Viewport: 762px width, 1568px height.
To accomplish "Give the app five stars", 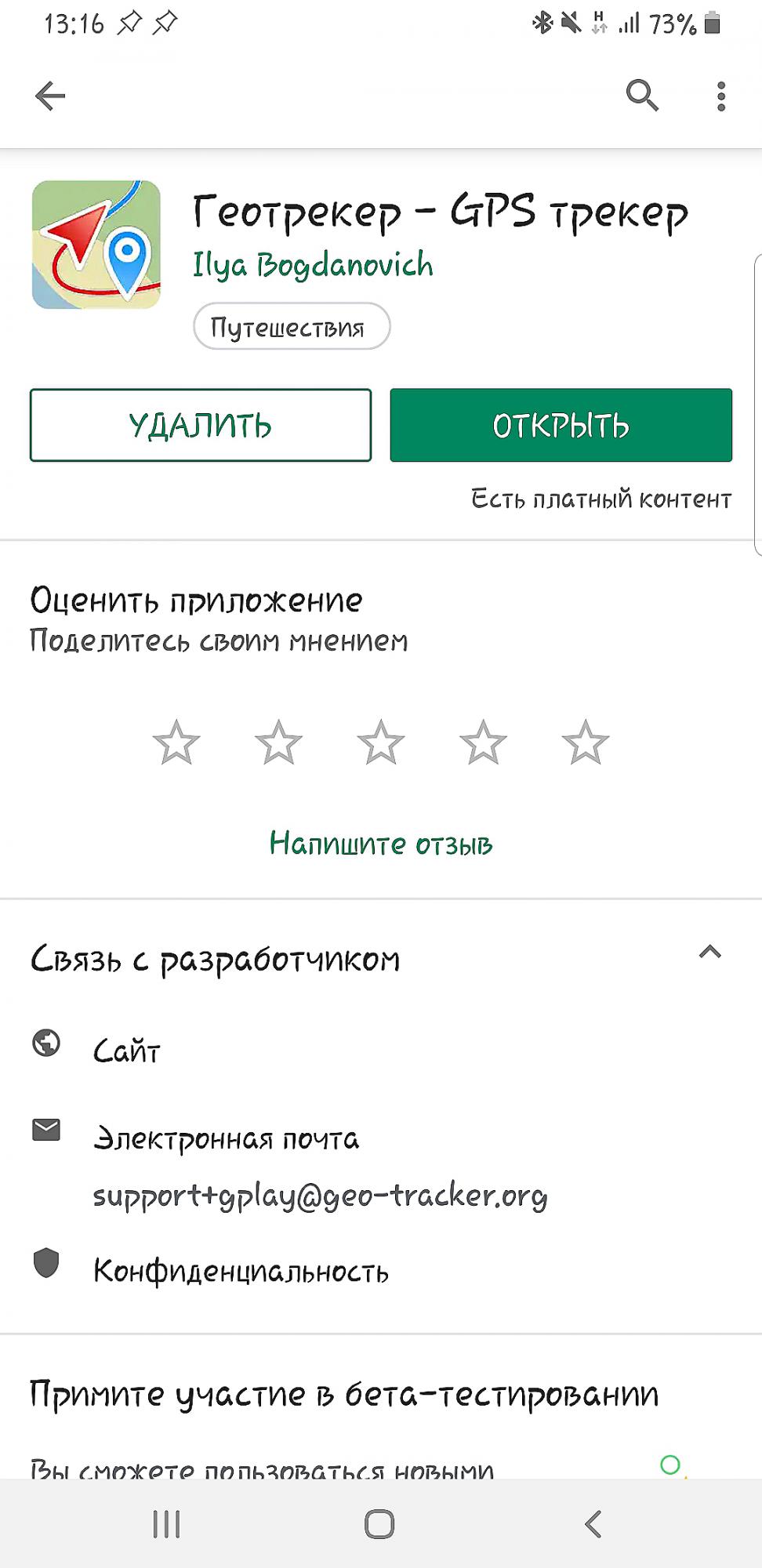I will 586,742.
